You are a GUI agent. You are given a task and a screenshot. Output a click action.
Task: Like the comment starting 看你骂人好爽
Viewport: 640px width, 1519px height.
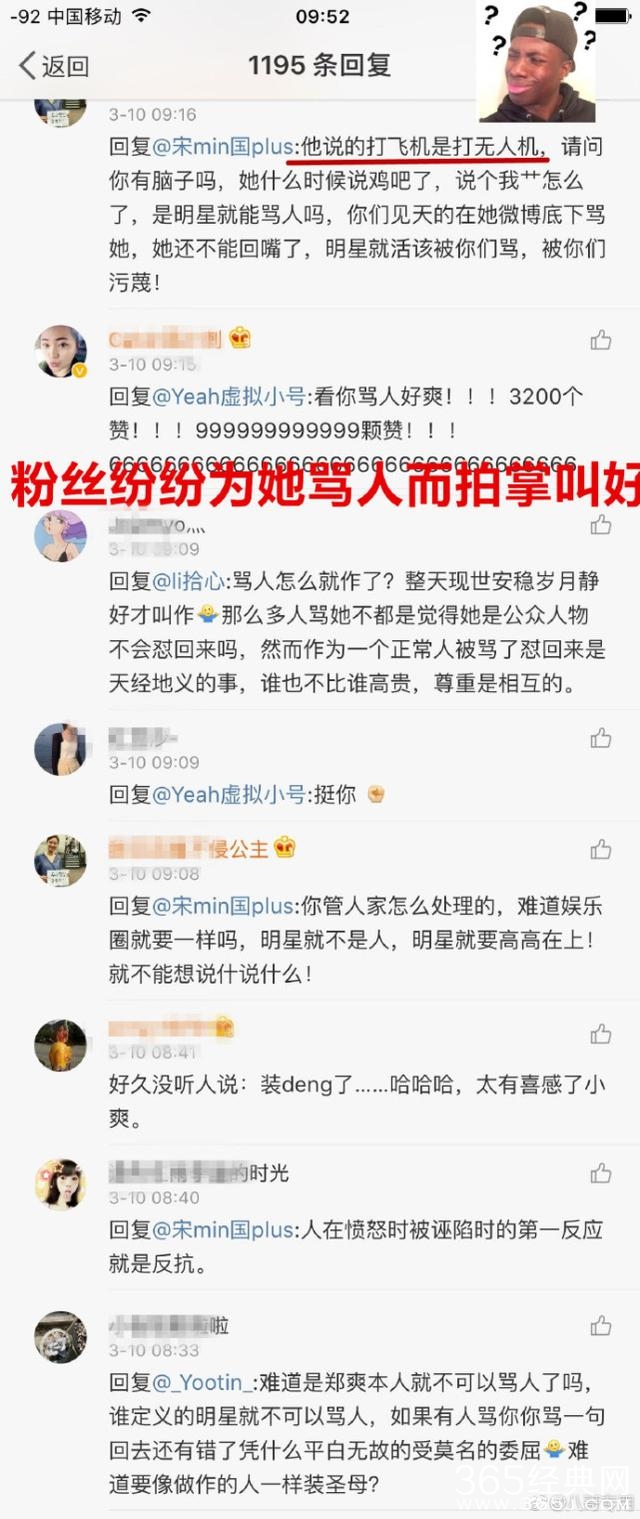pos(600,340)
